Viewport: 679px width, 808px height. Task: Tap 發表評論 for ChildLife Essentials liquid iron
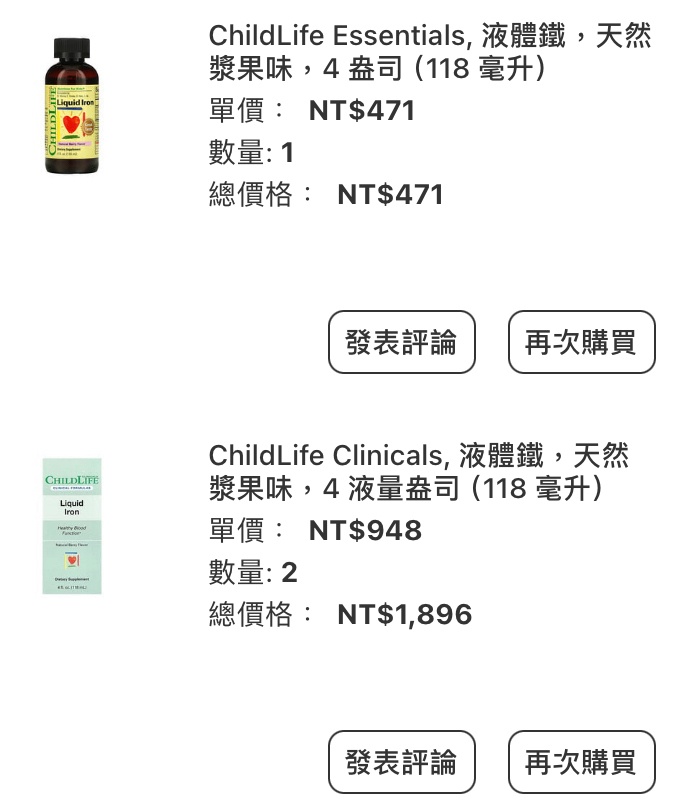click(x=401, y=342)
